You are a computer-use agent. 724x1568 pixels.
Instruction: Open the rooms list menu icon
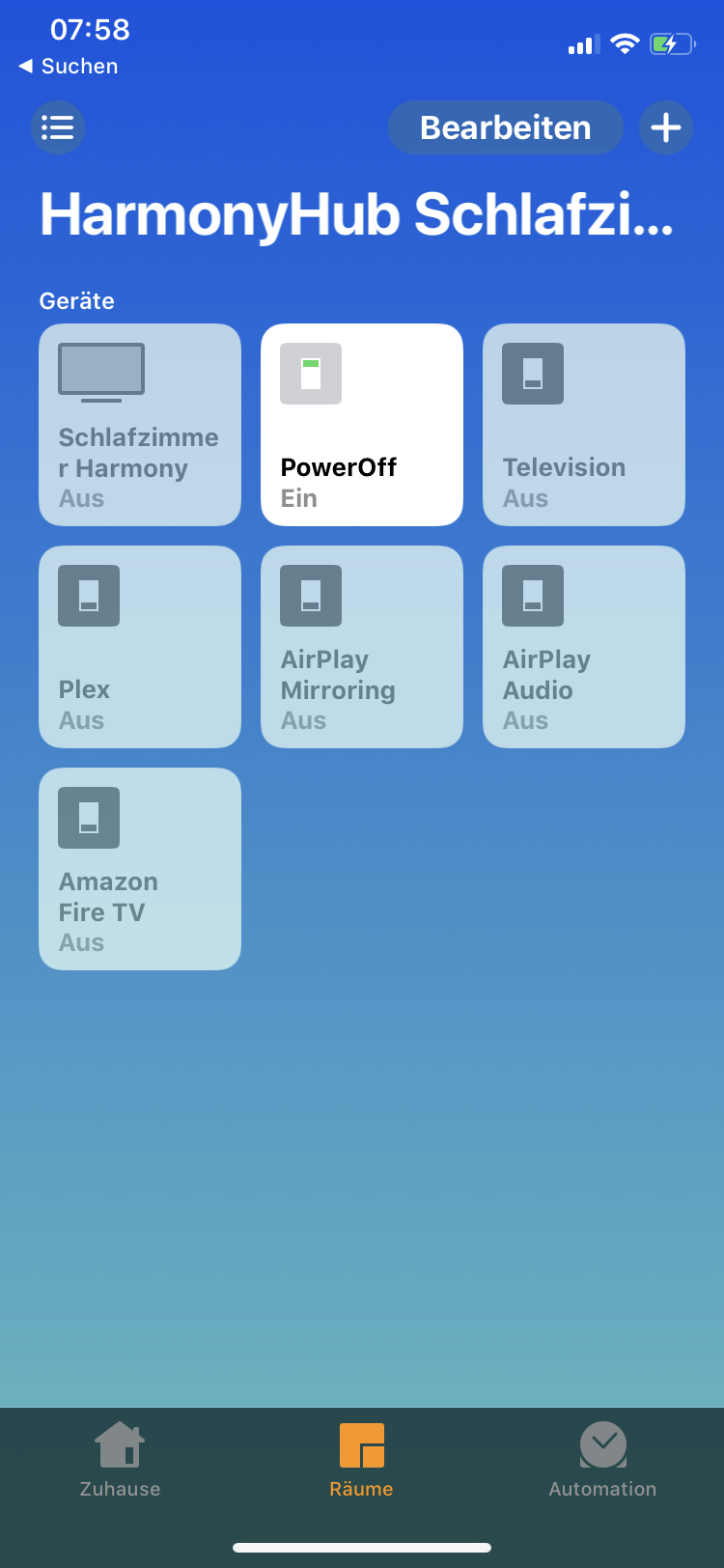[x=58, y=127]
